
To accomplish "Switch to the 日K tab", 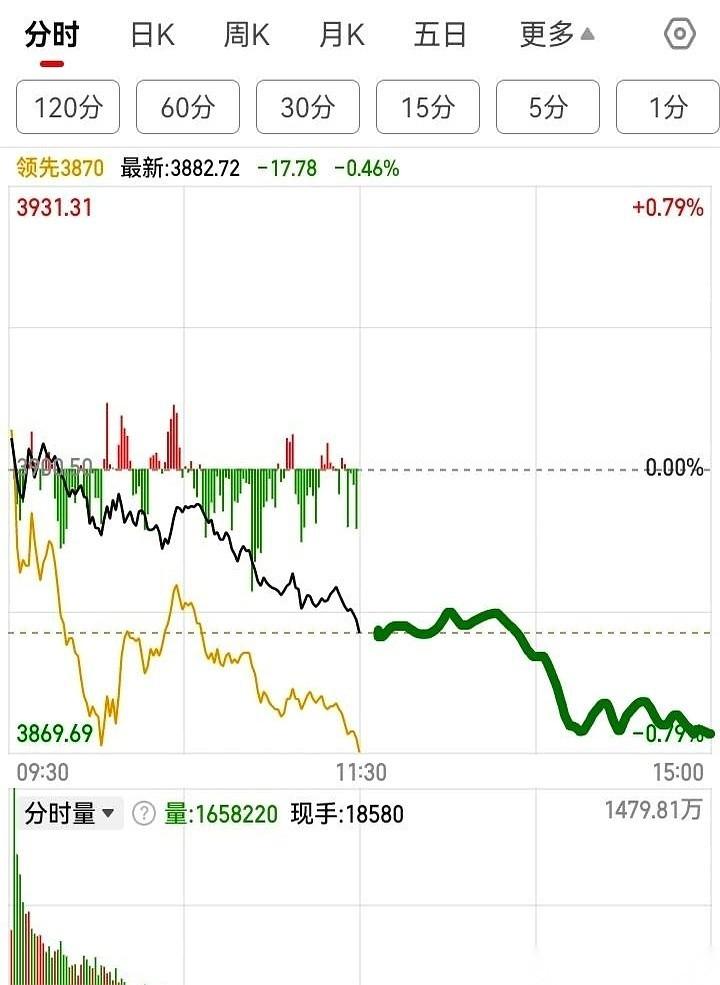I will (x=150, y=33).
